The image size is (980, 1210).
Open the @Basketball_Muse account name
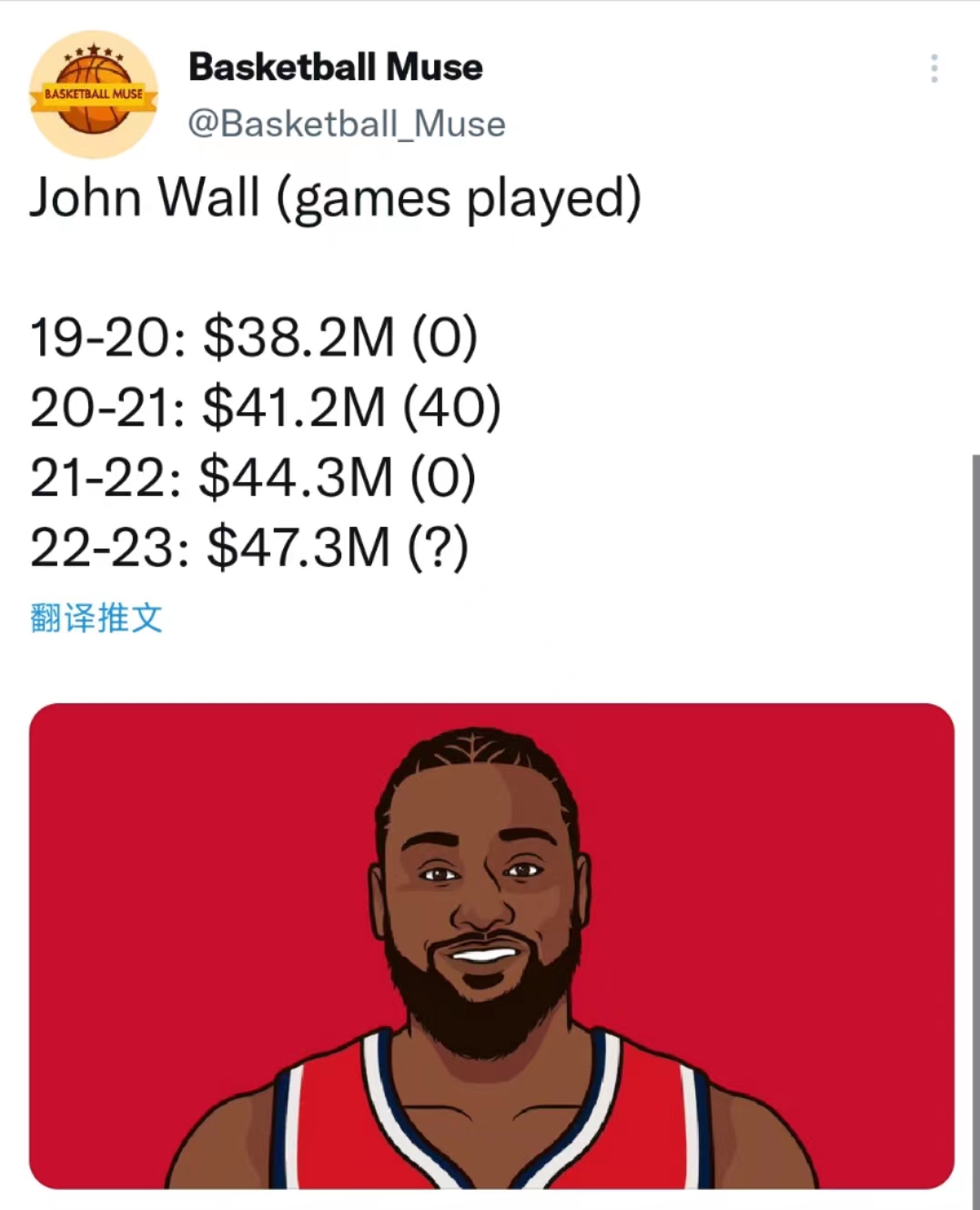click(346, 124)
